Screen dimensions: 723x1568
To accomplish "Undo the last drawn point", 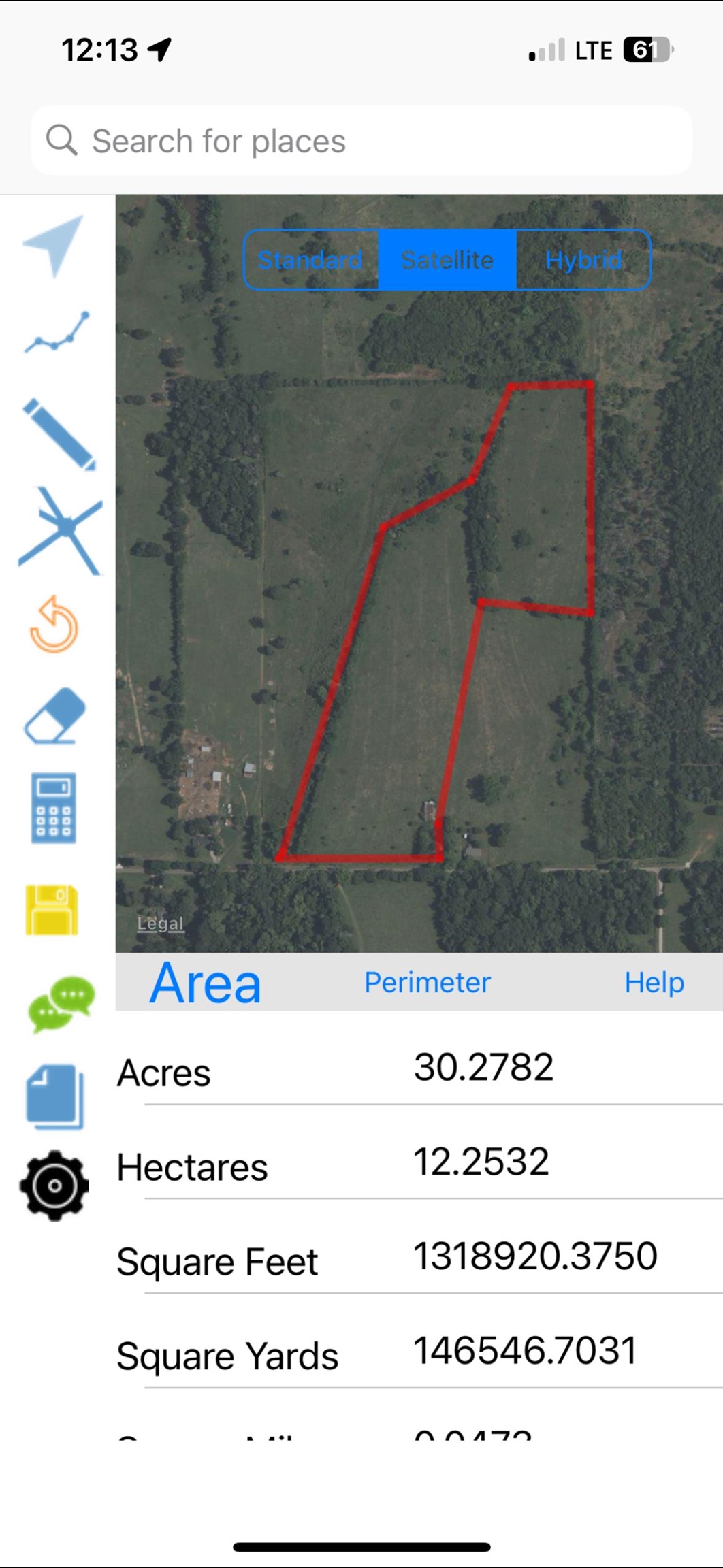I will pyautogui.click(x=54, y=625).
